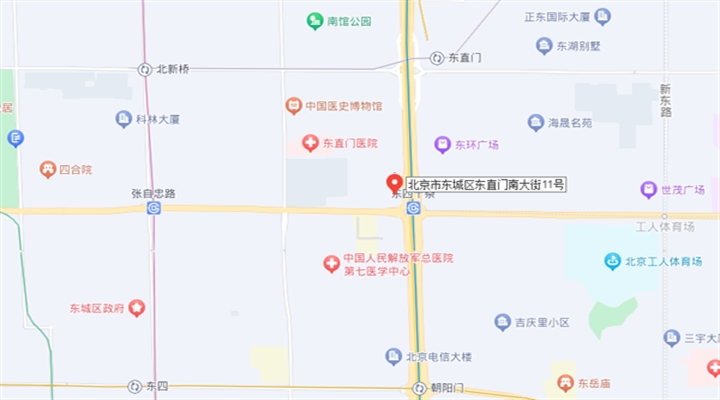Tap the red location pin marker
The height and width of the screenshot is (400, 720).
[x=394, y=183]
